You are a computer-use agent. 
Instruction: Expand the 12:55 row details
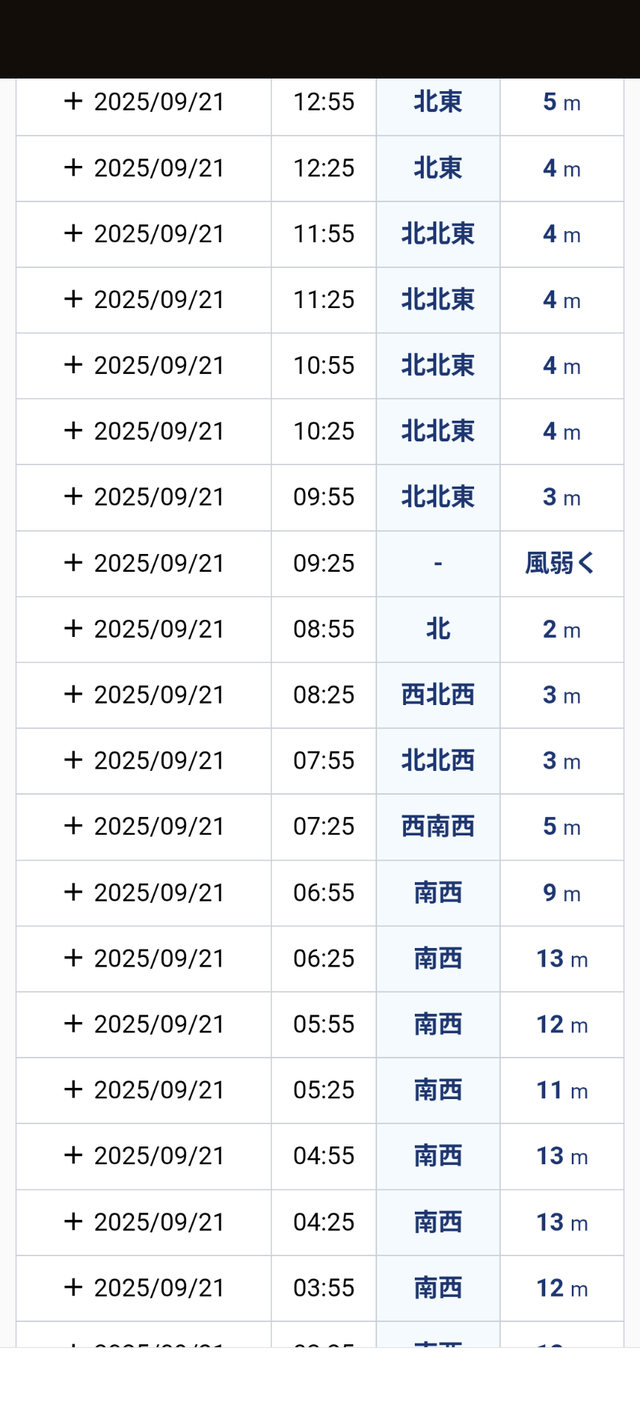click(73, 101)
